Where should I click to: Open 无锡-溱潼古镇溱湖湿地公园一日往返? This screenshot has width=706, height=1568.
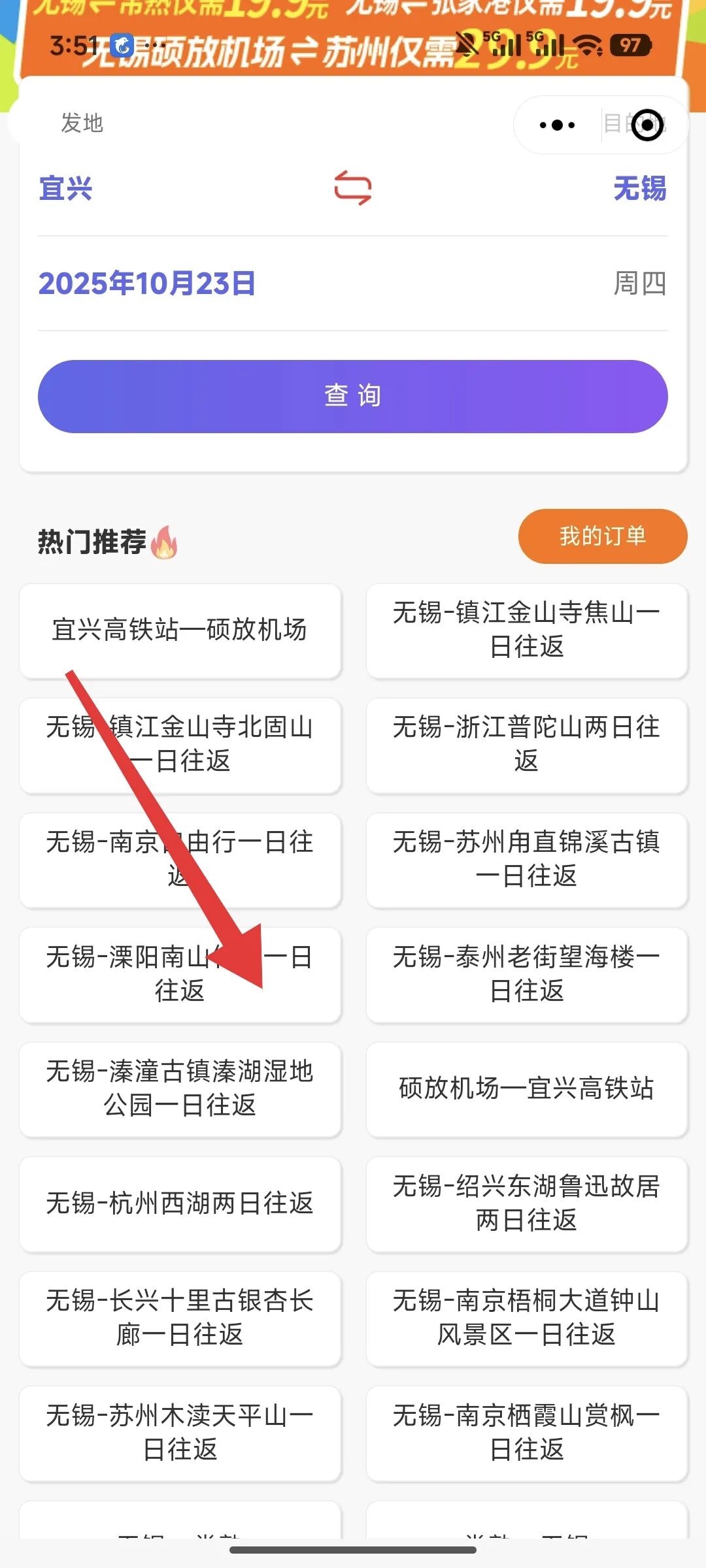coord(180,1088)
